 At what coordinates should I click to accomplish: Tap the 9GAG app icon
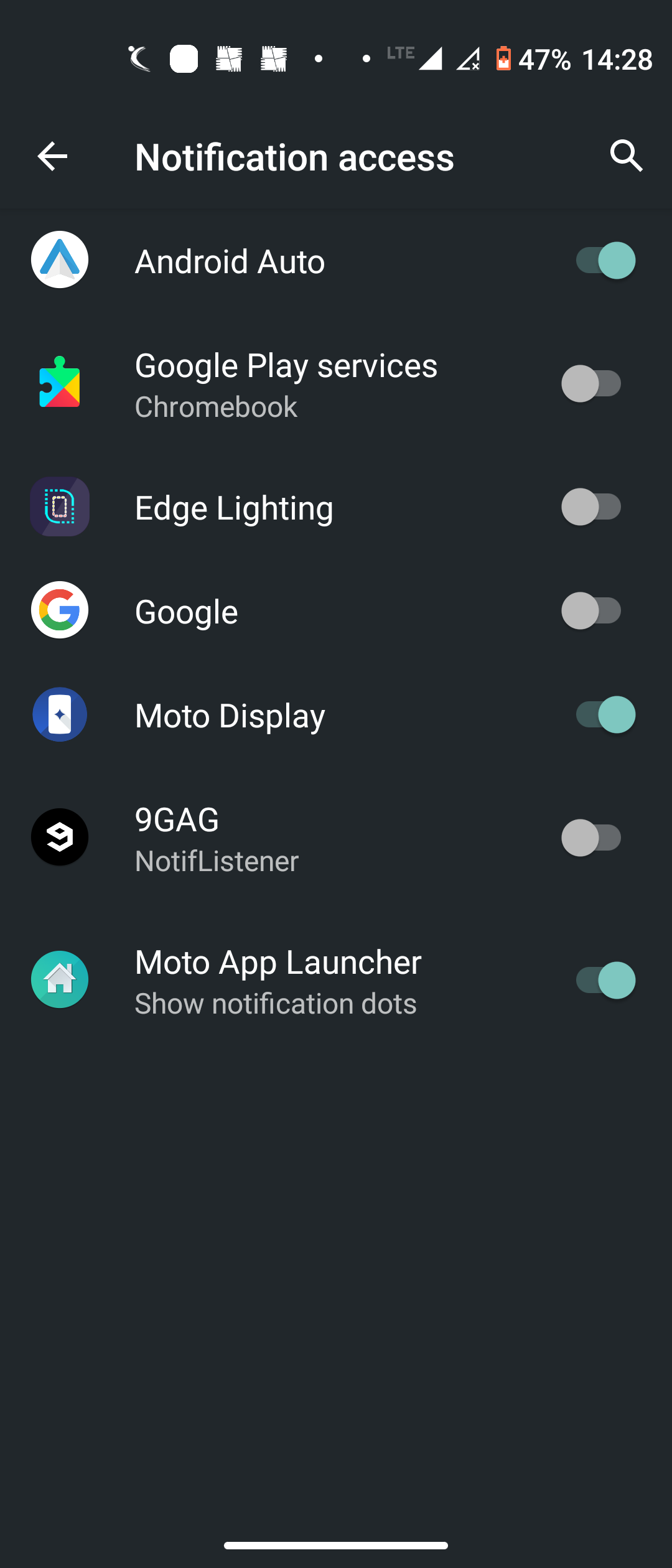(x=59, y=838)
